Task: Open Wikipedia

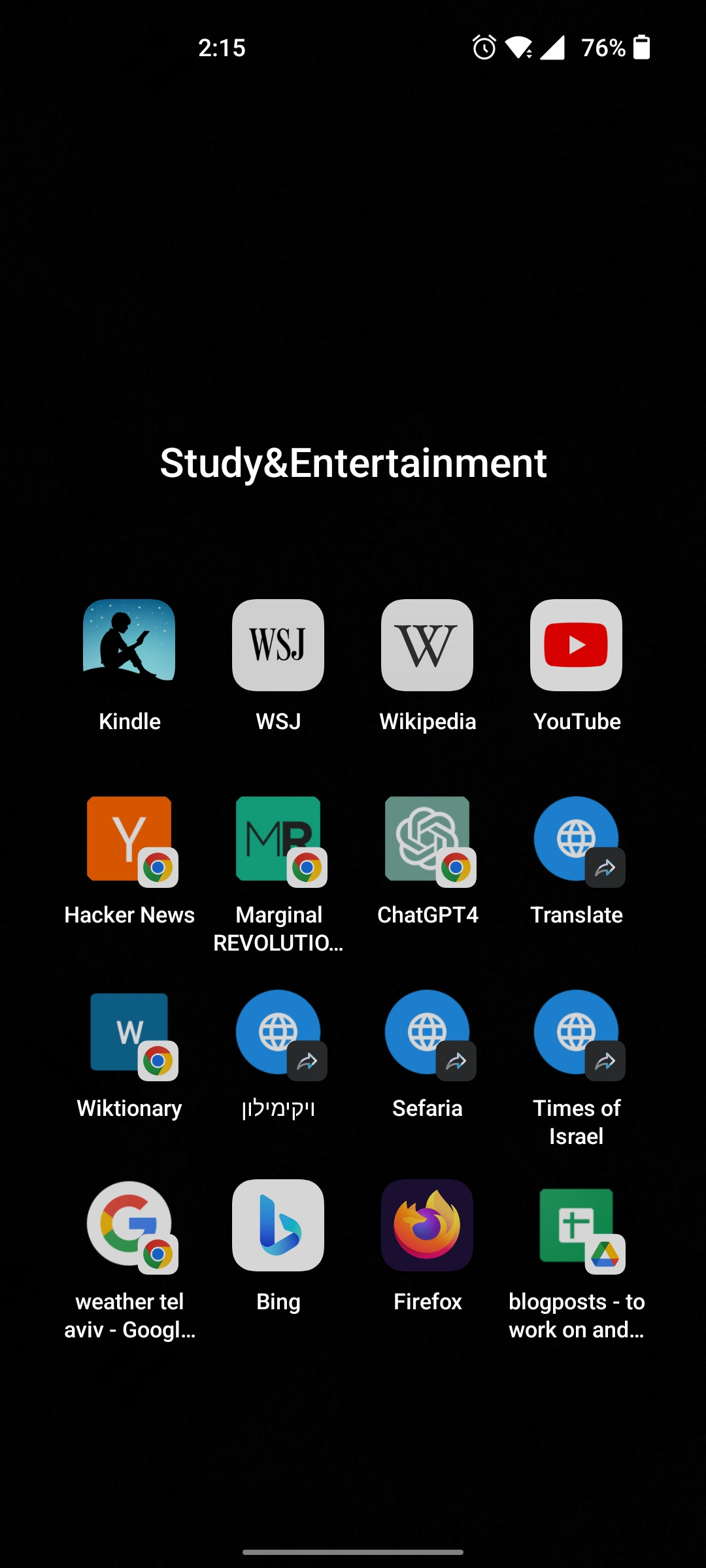Action: (x=427, y=645)
